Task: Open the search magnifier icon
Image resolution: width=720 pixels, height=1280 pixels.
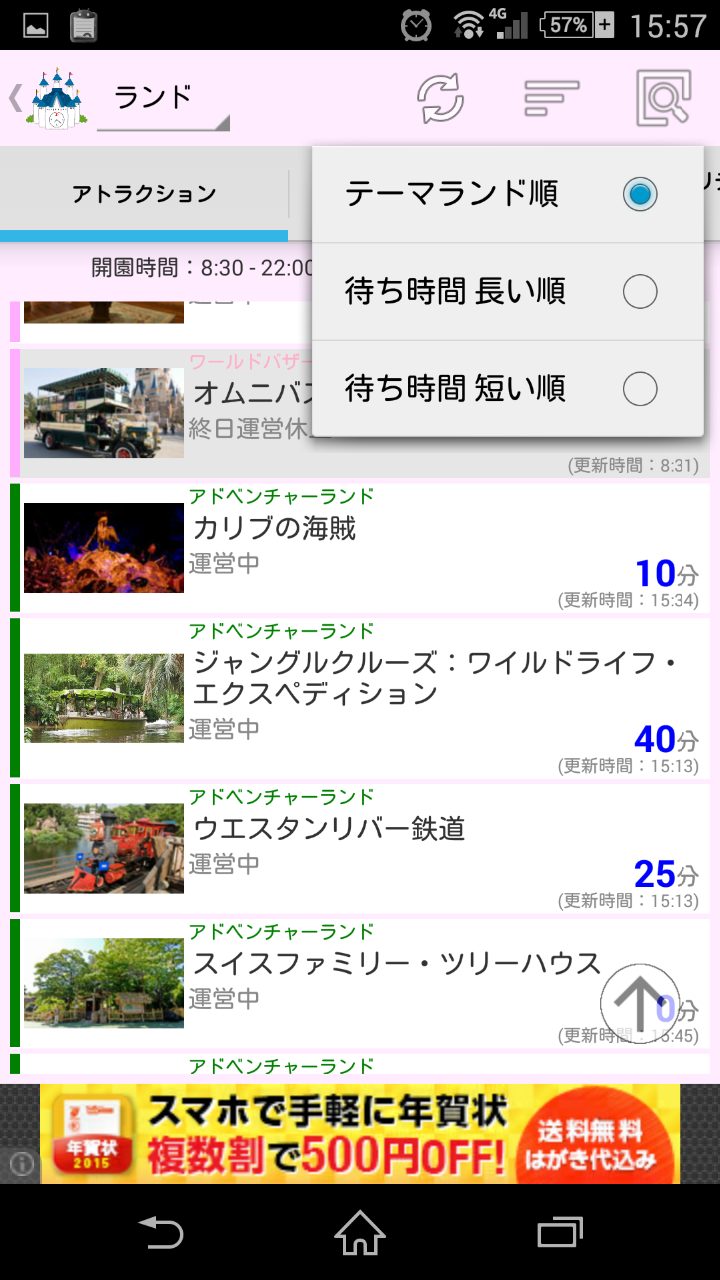Action: tap(664, 98)
